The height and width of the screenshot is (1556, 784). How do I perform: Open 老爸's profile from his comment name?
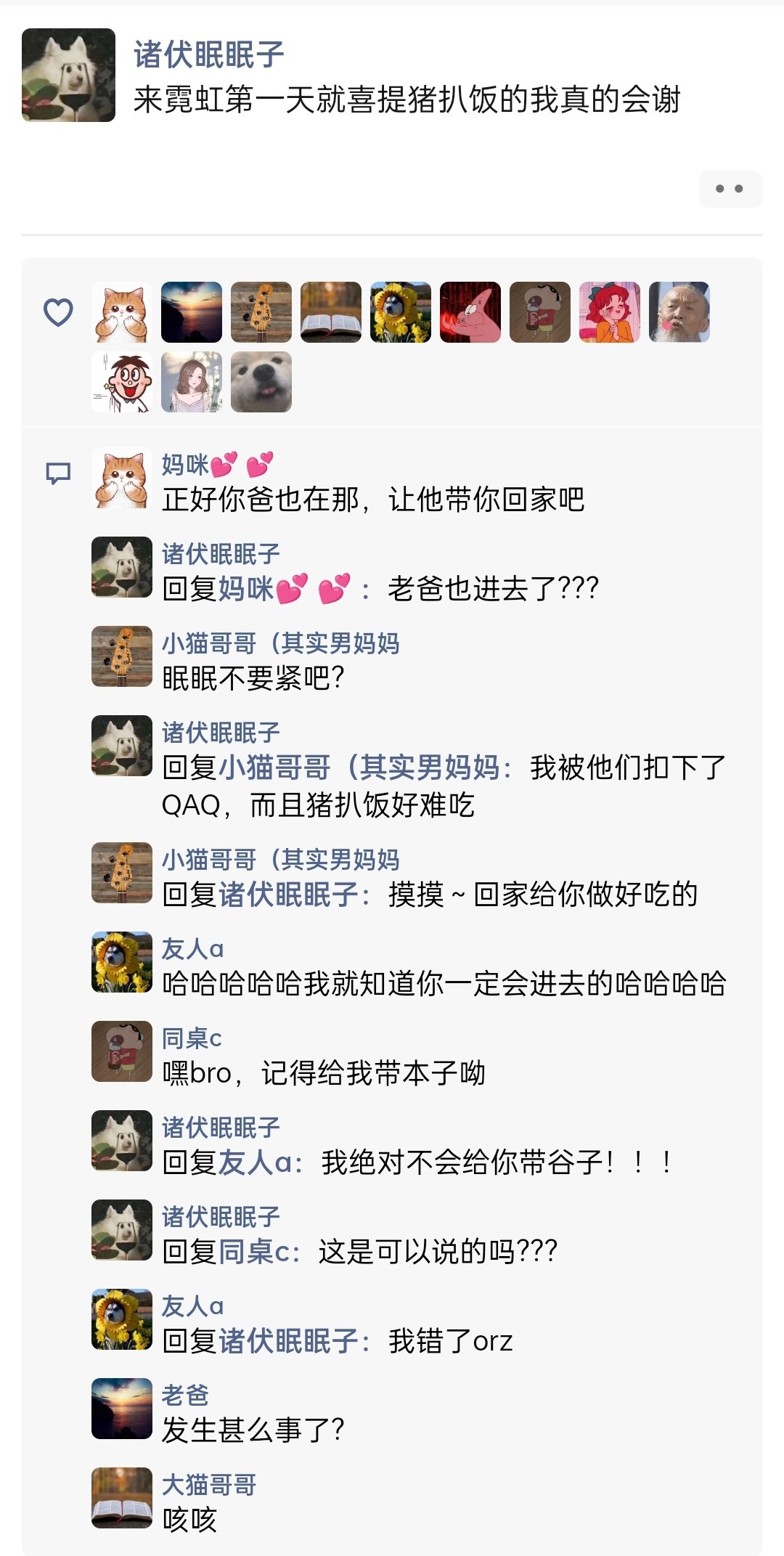(185, 1396)
